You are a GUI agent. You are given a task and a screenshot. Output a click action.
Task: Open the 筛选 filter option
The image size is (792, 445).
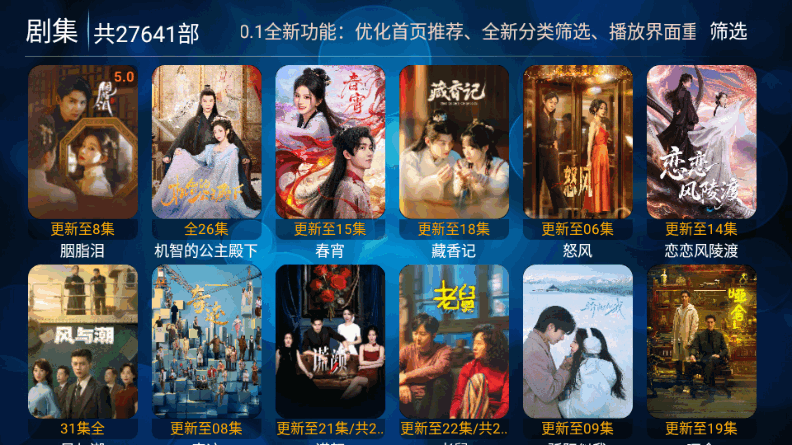[x=728, y=32]
